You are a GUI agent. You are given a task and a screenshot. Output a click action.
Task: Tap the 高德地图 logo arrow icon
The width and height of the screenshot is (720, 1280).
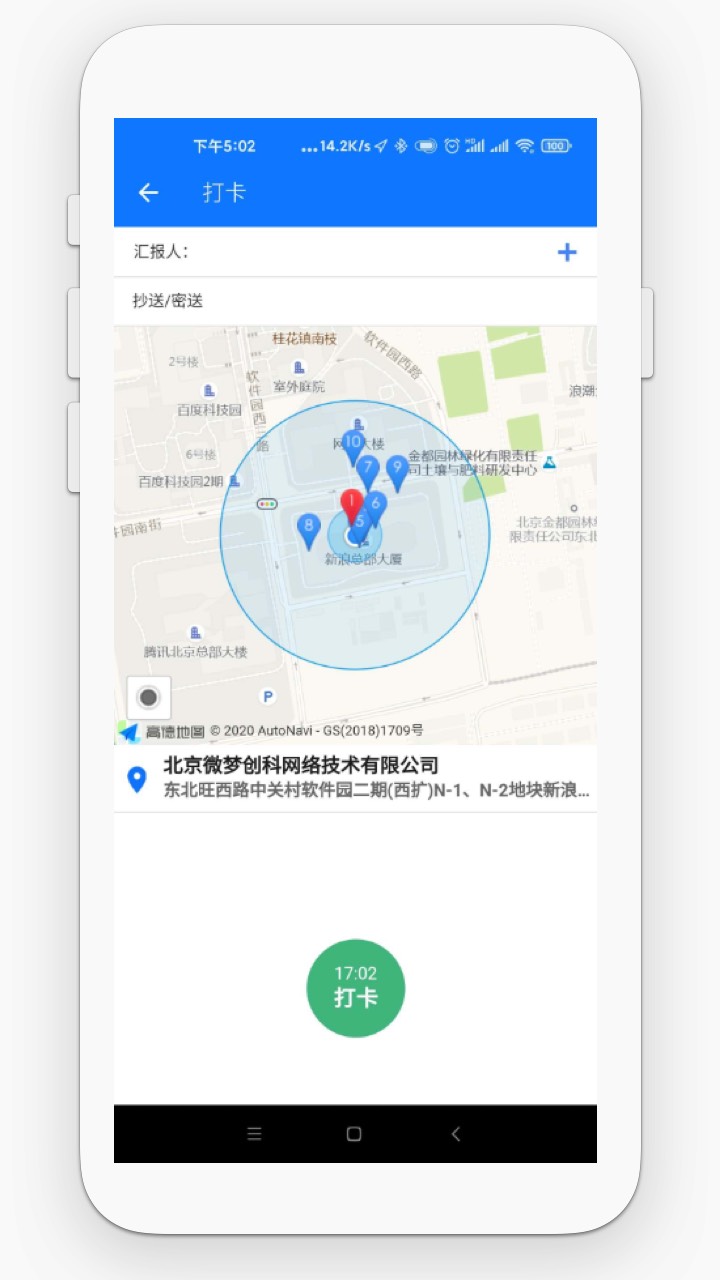click(128, 730)
